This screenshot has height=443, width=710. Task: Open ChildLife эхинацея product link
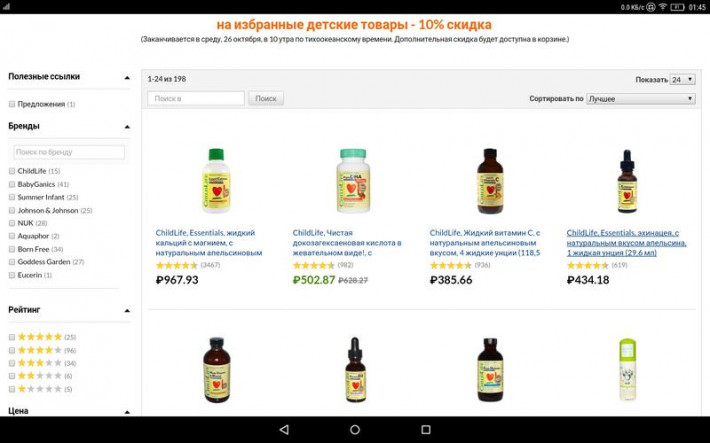point(626,242)
